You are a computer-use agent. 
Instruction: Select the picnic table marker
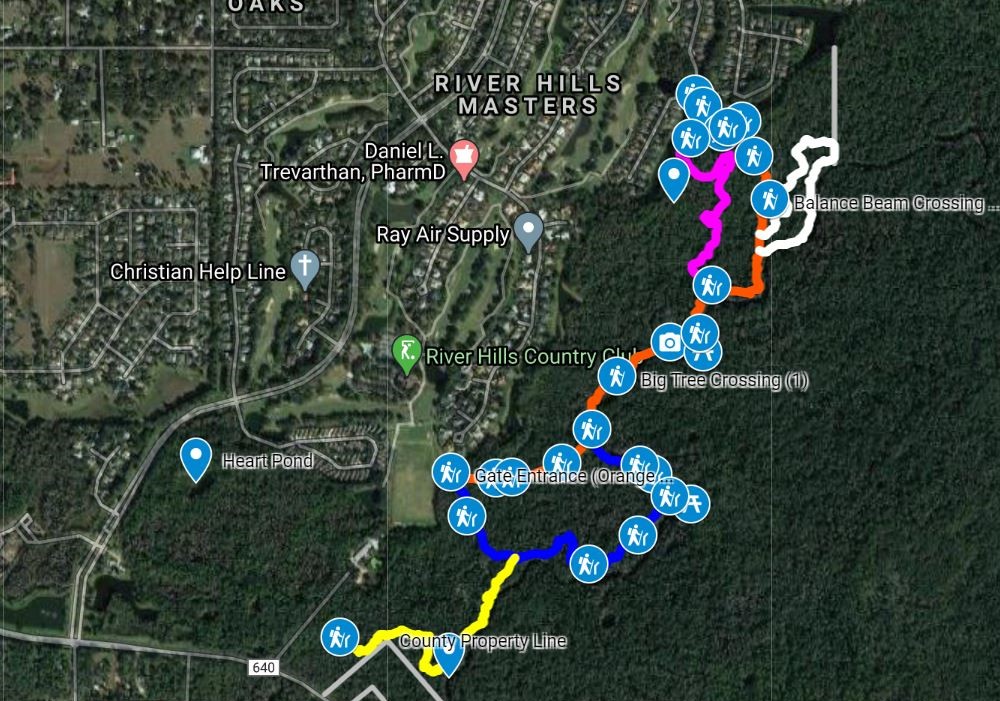pyautogui.click(x=691, y=503)
